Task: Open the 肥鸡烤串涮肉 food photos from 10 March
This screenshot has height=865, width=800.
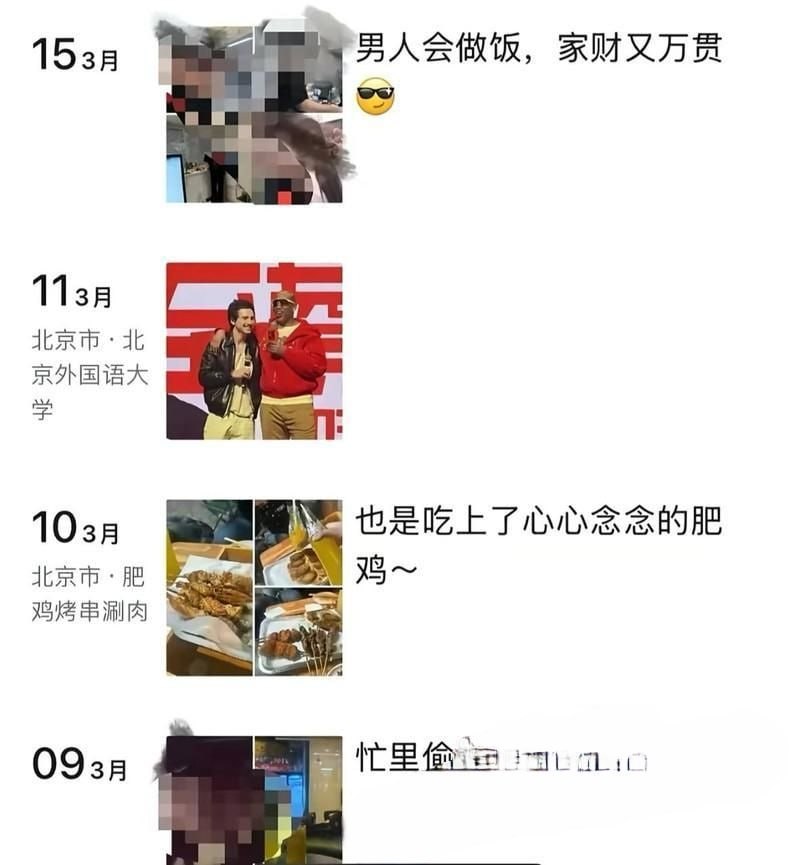Action: click(254, 587)
